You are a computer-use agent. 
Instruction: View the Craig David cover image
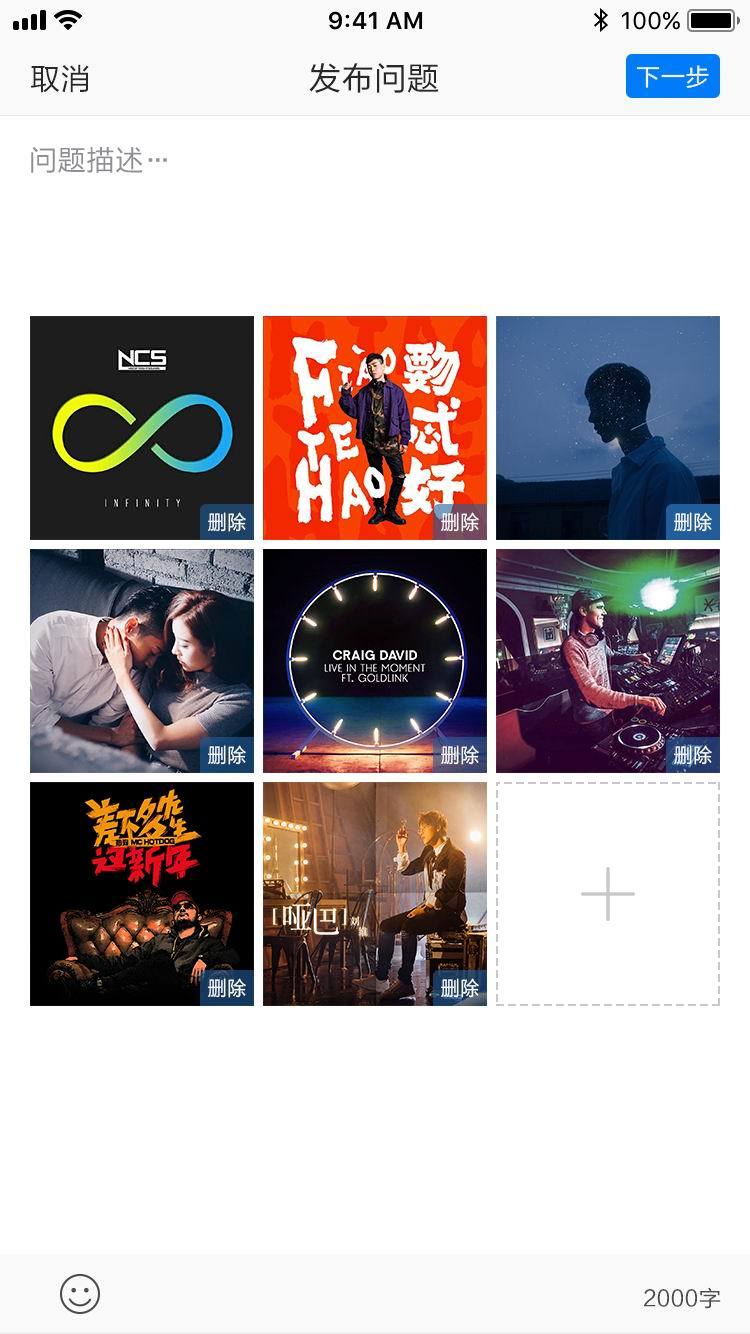[374, 650]
